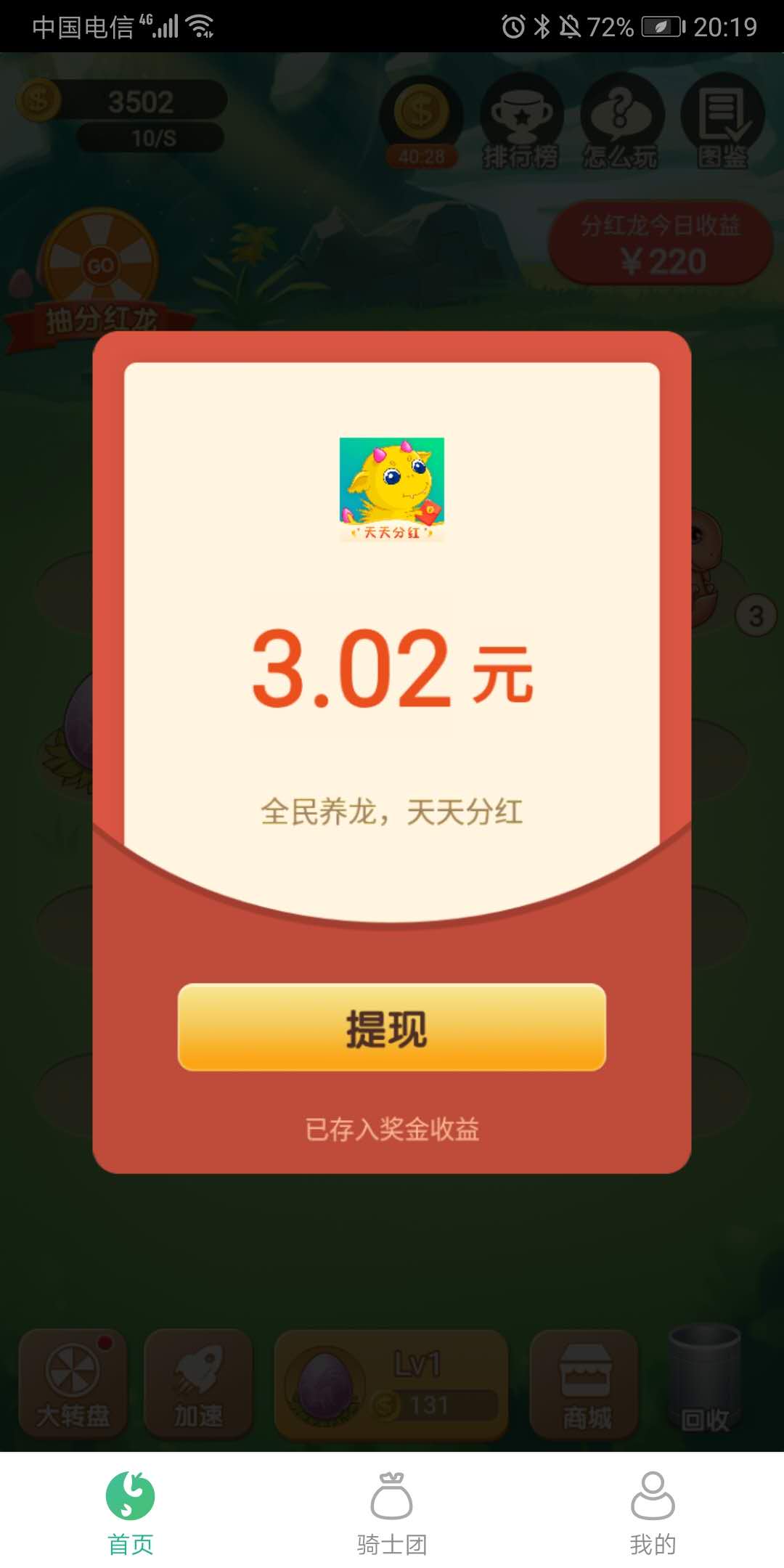Viewport: 784px width, 1568px height.
Task: Open the 我的 profile tab
Action: click(x=653, y=1510)
